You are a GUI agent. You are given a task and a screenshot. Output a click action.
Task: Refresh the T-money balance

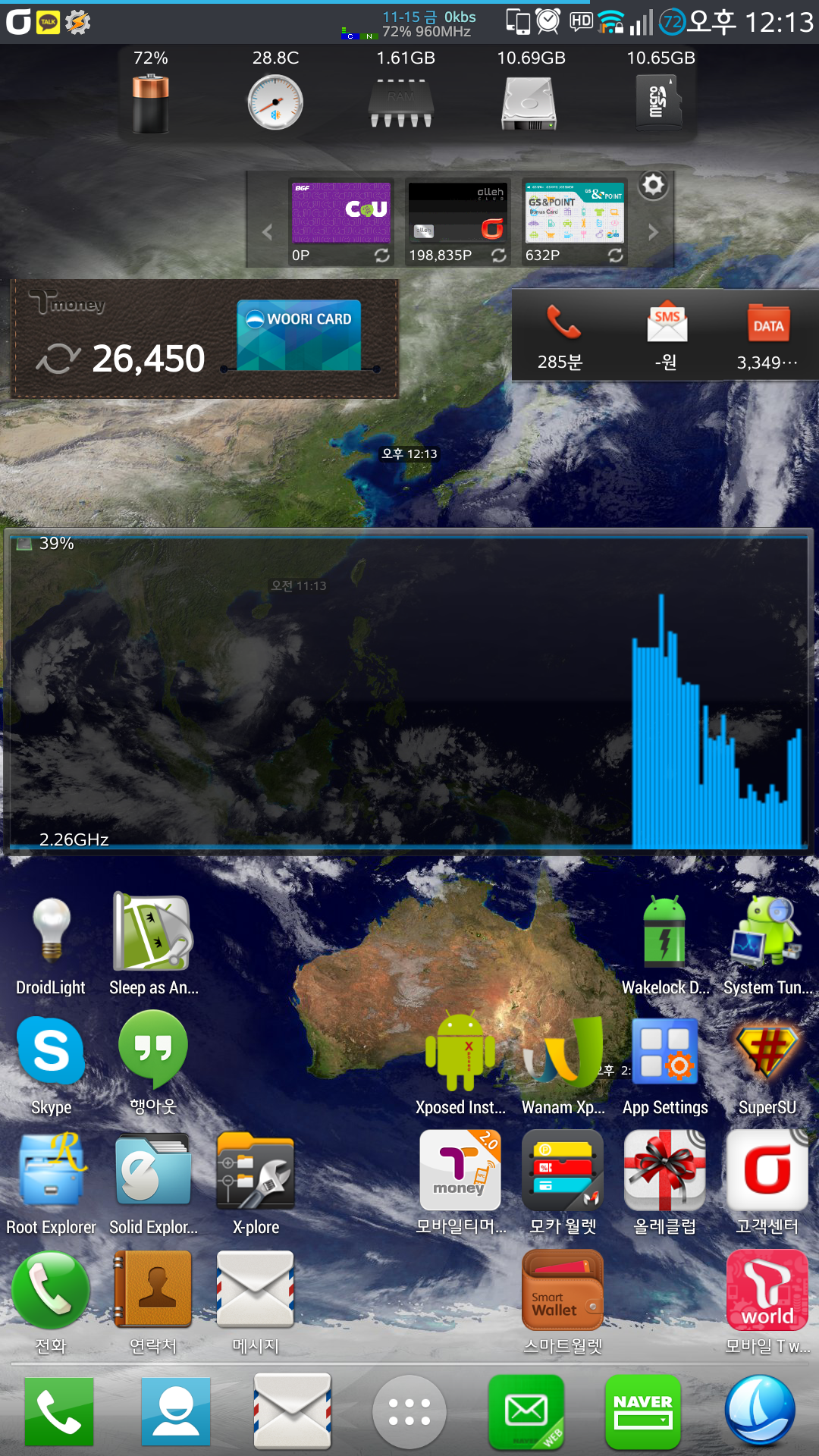click(x=58, y=359)
